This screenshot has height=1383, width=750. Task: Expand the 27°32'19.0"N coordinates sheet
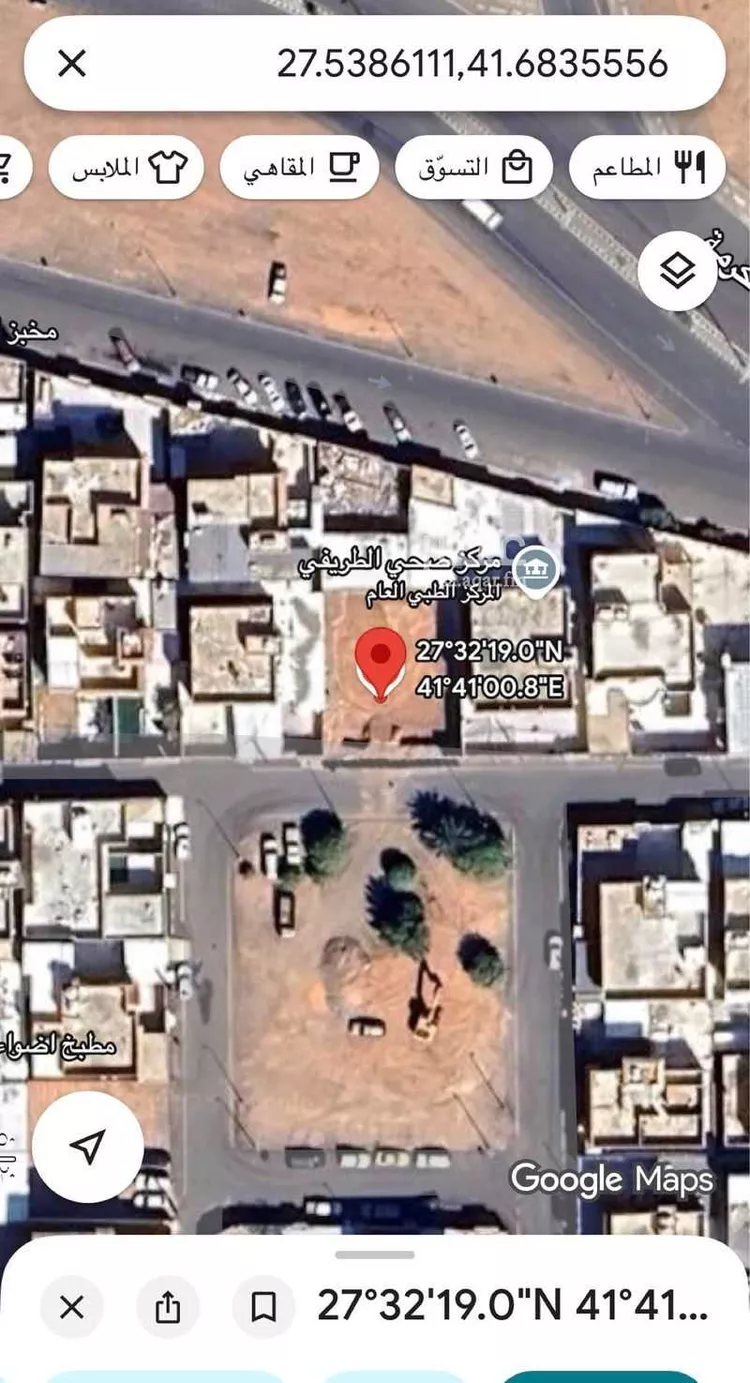375,1254
